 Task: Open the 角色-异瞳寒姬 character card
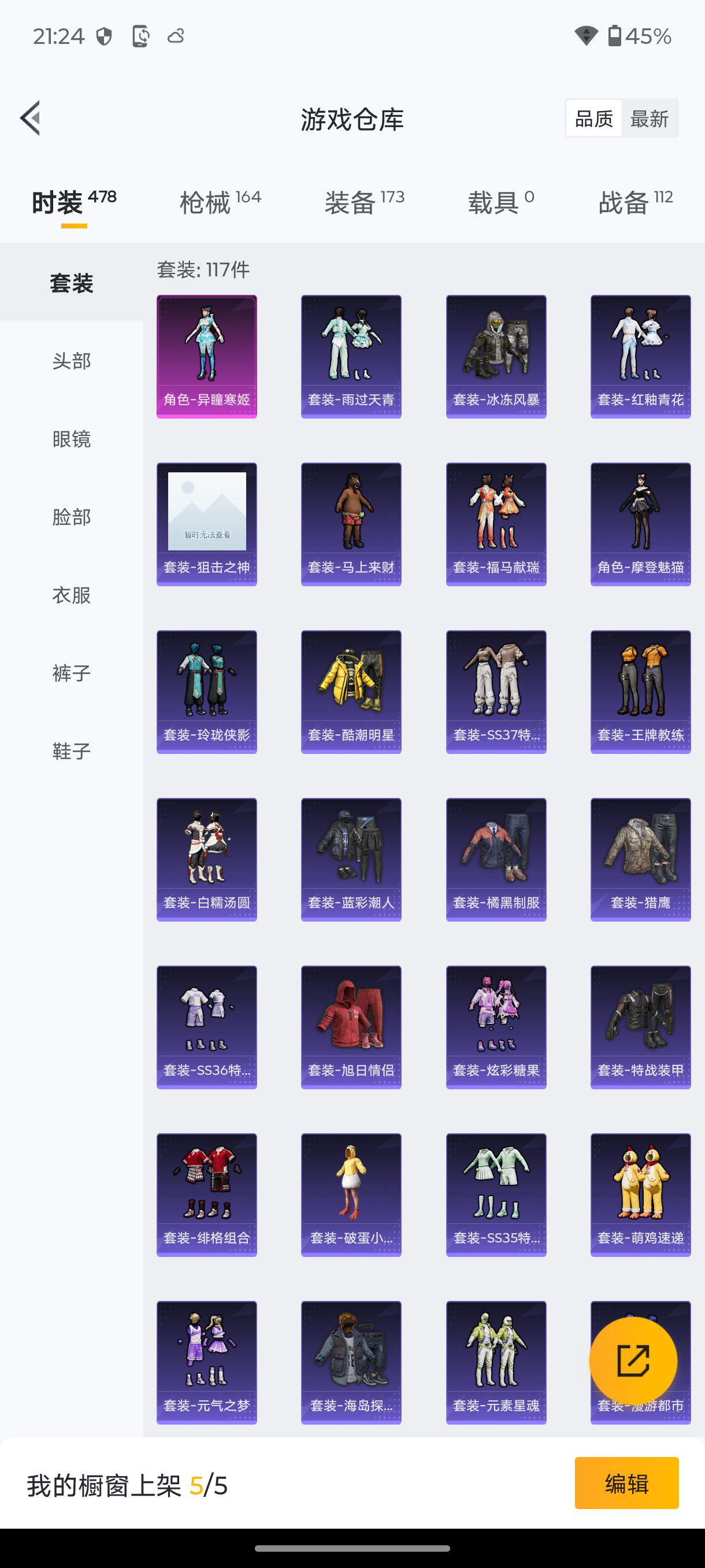coord(206,356)
